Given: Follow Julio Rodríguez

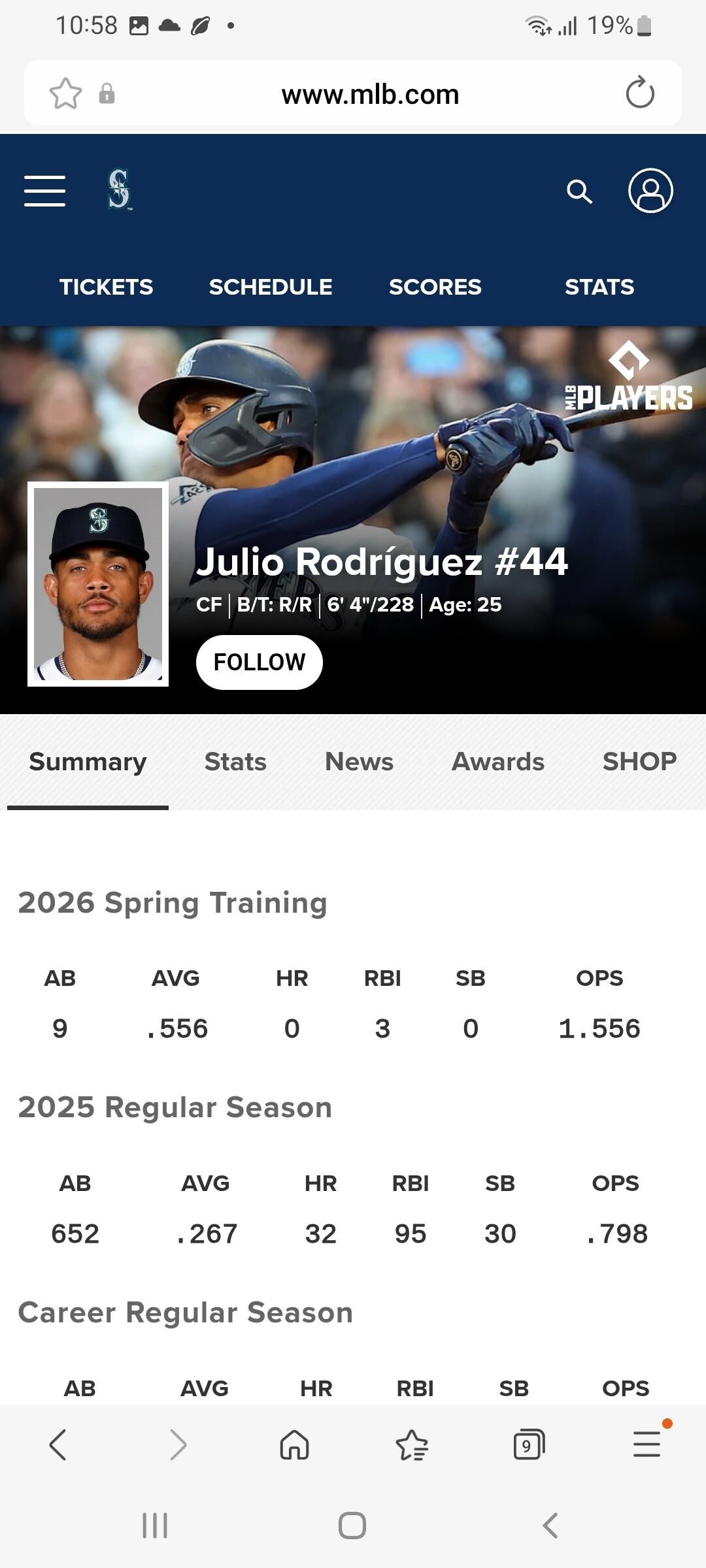Looking at the screenshot, I should pos(259,662).
